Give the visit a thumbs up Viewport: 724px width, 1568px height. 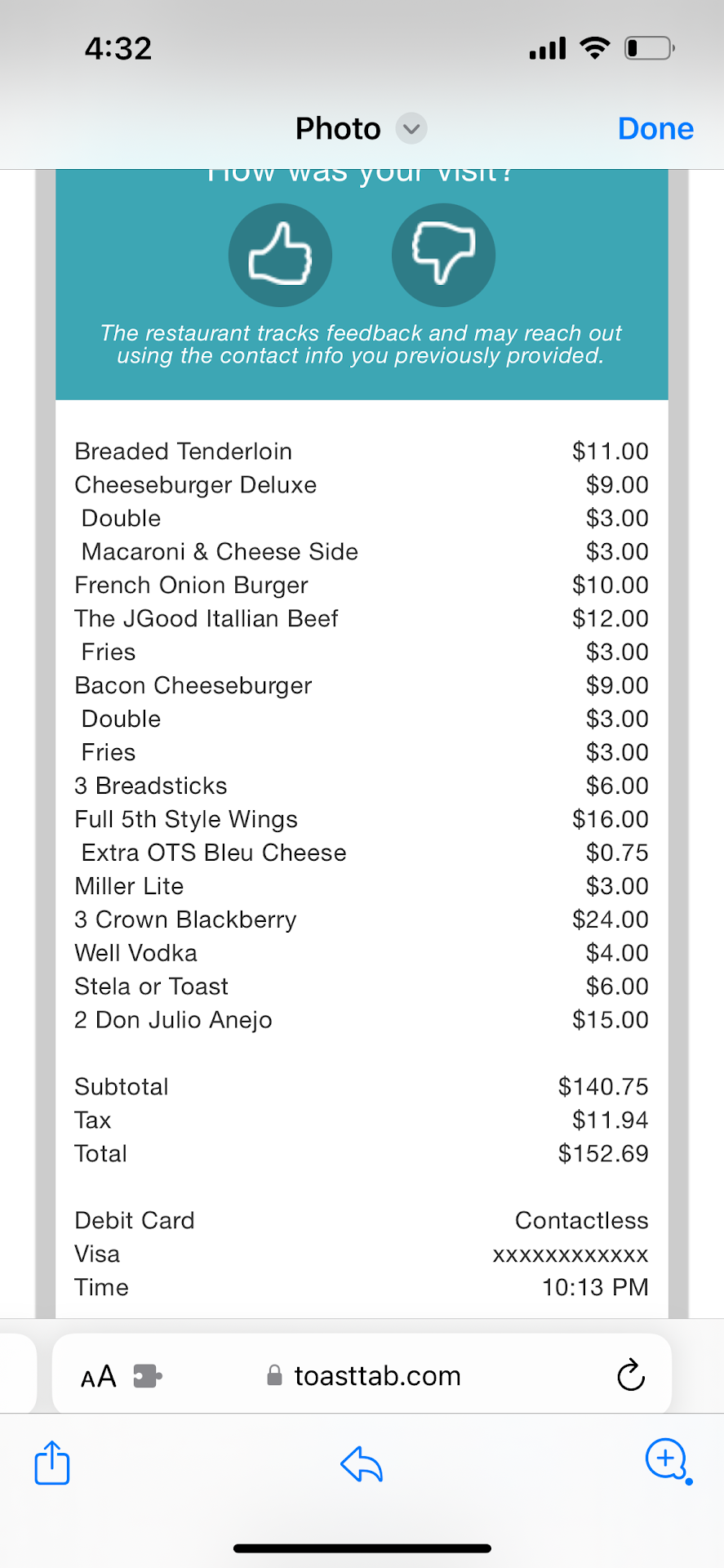[x=280, y=255]
